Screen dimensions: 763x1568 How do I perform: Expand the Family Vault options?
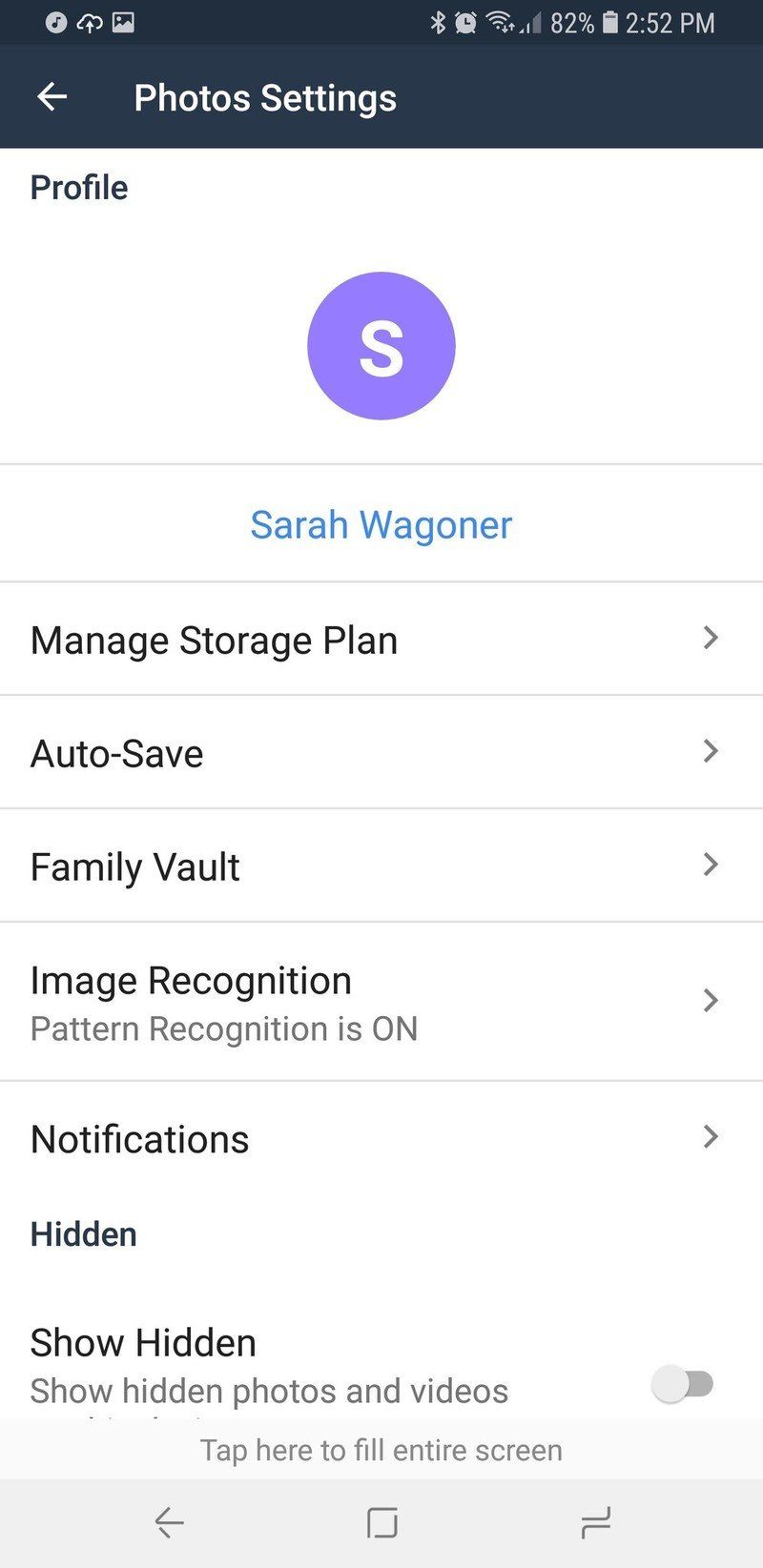[710, 865]
